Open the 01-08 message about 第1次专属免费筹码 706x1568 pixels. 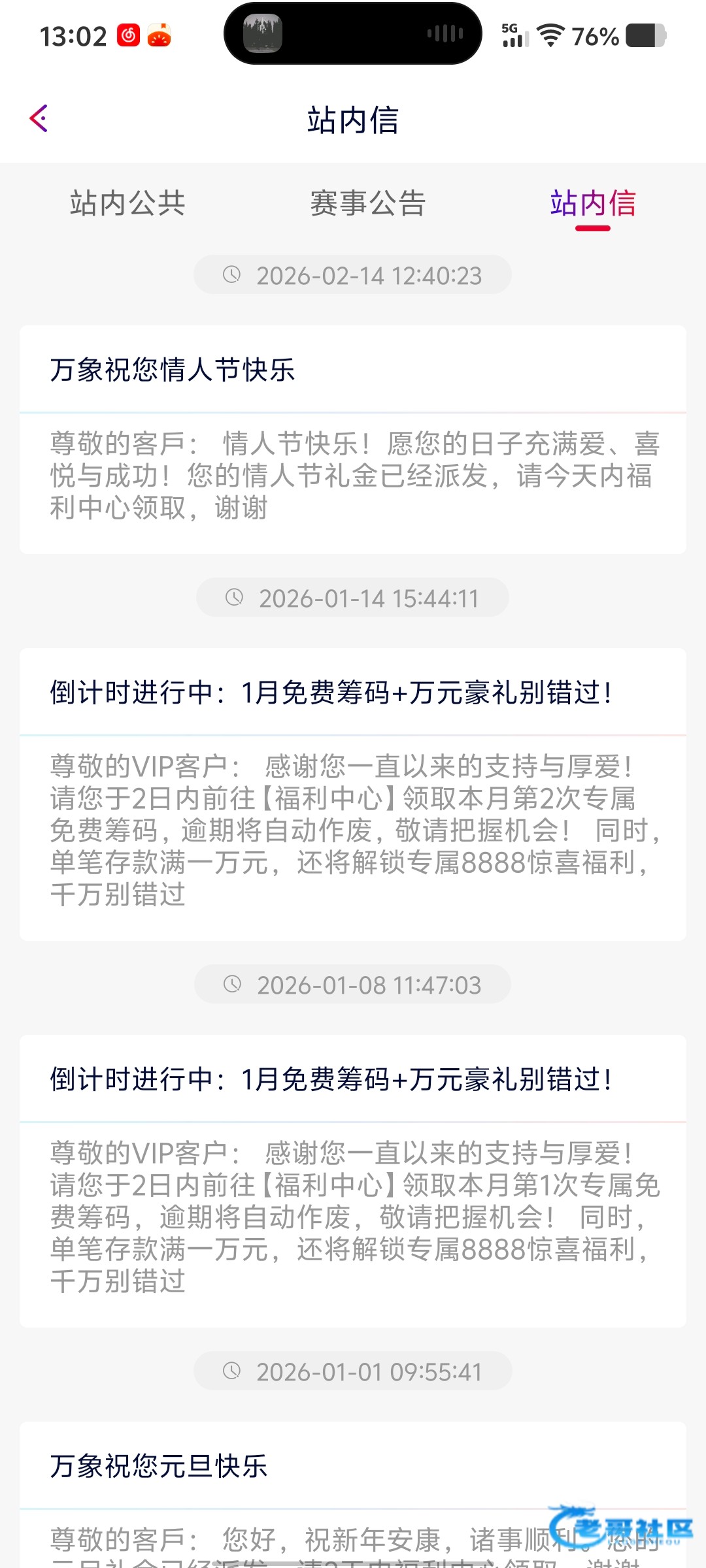tap(353, 1181)
